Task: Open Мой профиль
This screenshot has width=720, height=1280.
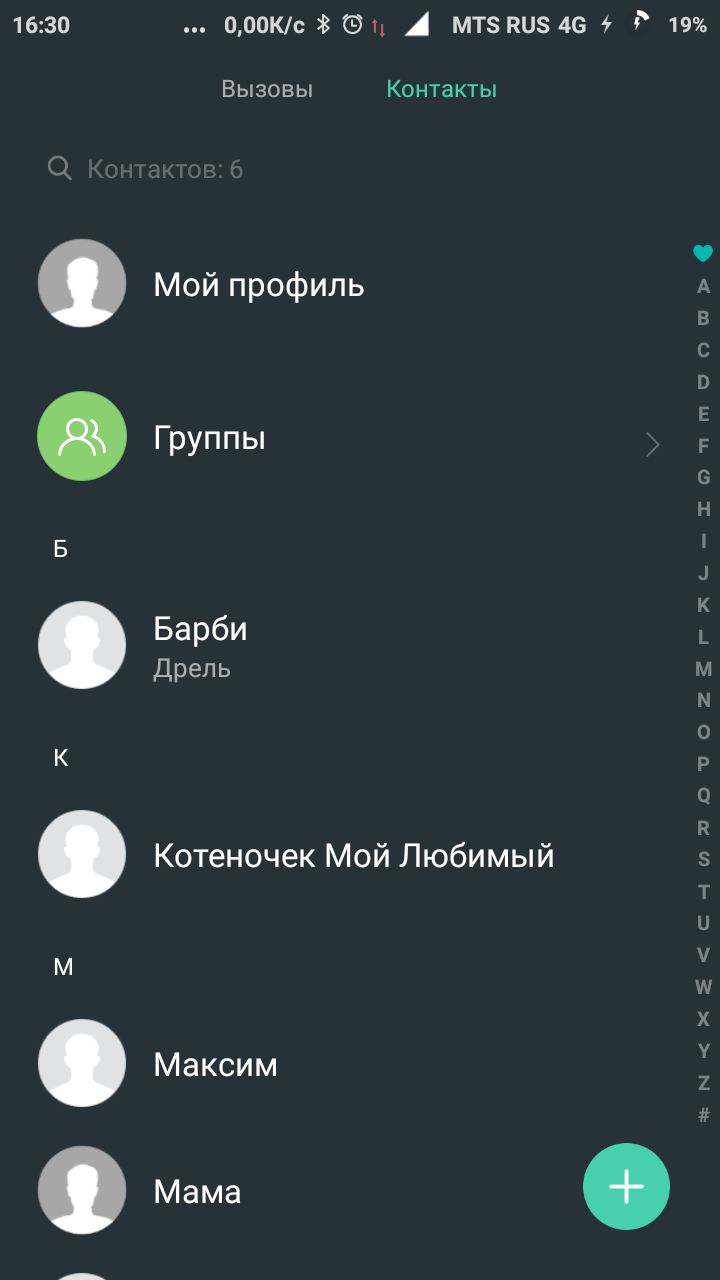Action: click(258, 285)
